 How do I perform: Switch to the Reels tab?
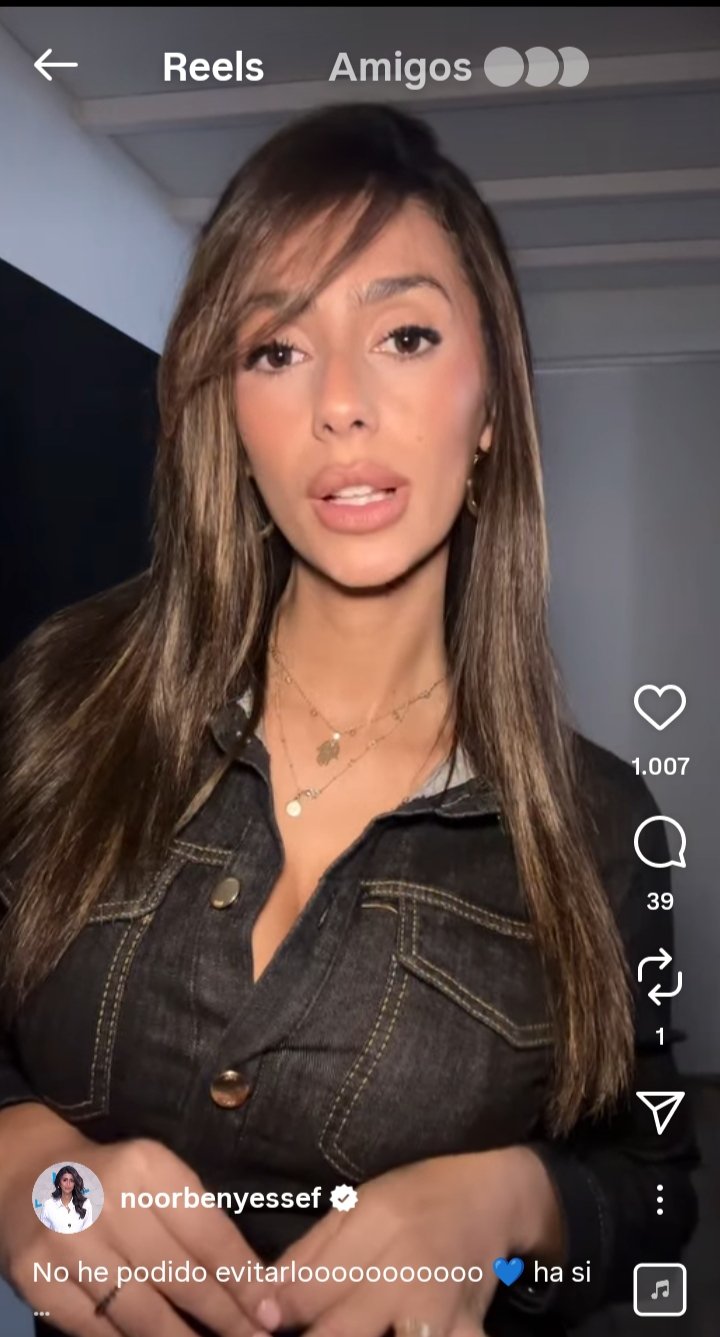pyautogui.click(x=213, y=67)
